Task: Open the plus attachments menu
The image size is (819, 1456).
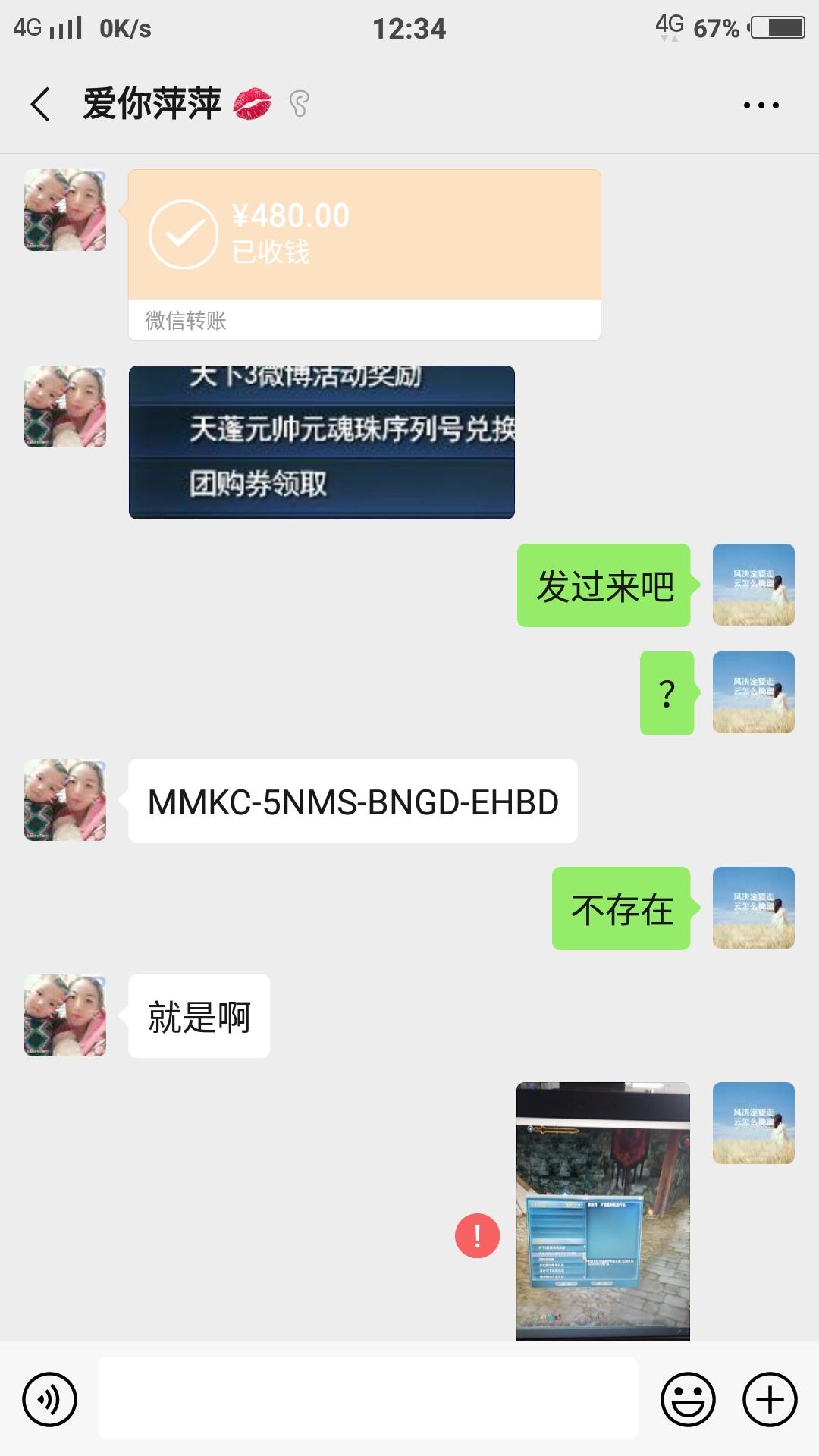Action: (769, 1399)
